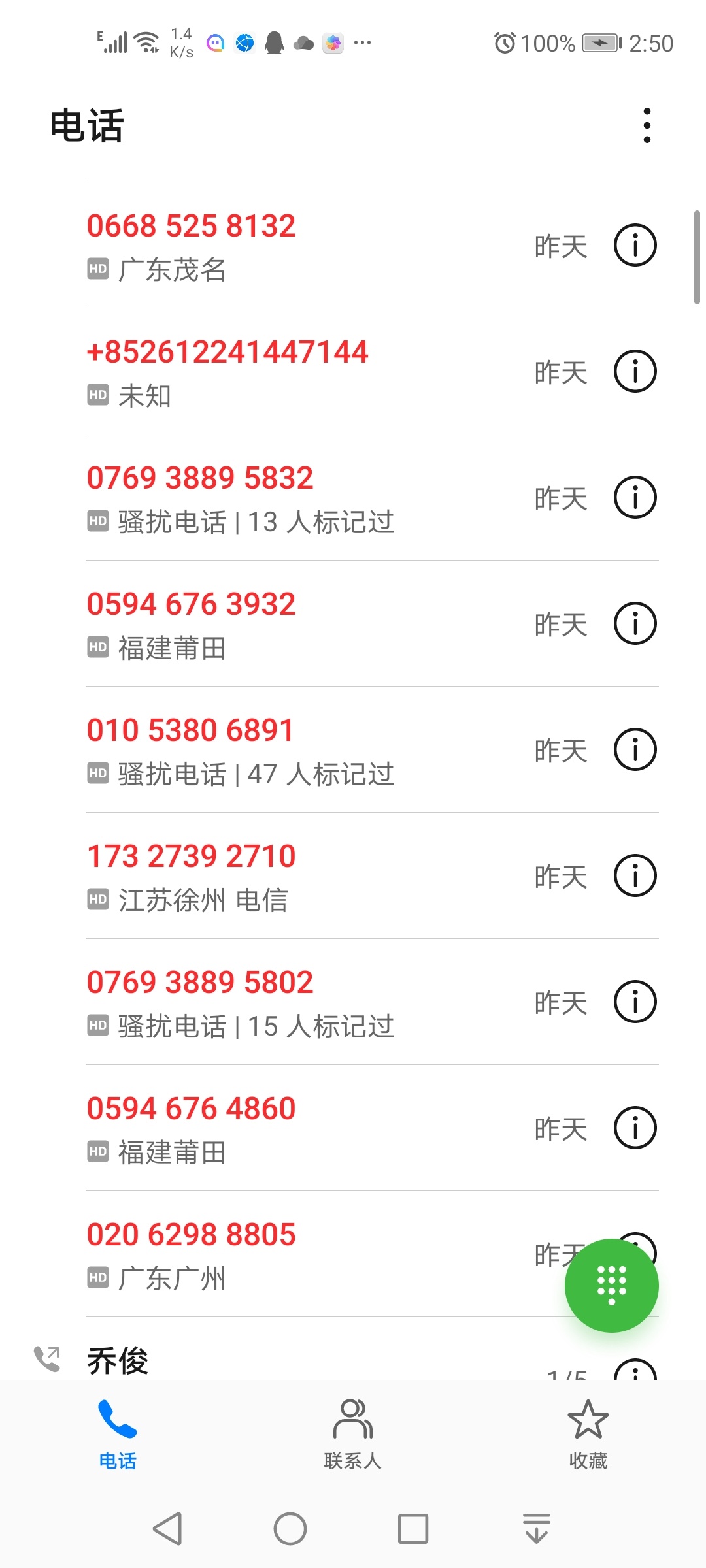
Task: View details for 0668 525 8132
Action: click(x=635, y=245)
